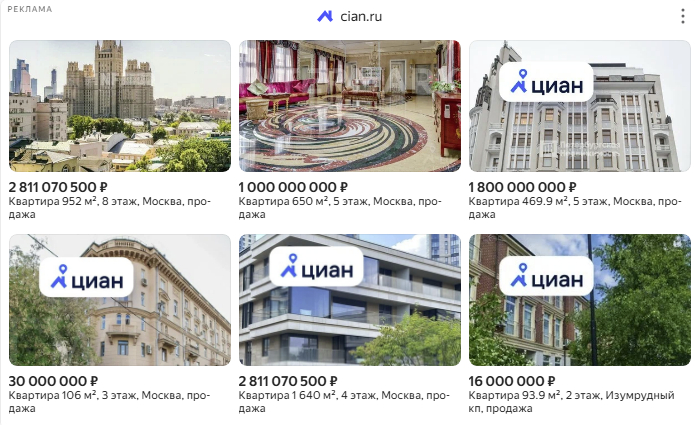Select the 30 000 000 ₽ apartment card
Image resolution: width=695 pixels, height=425 pixels.
tap(120, 300)
